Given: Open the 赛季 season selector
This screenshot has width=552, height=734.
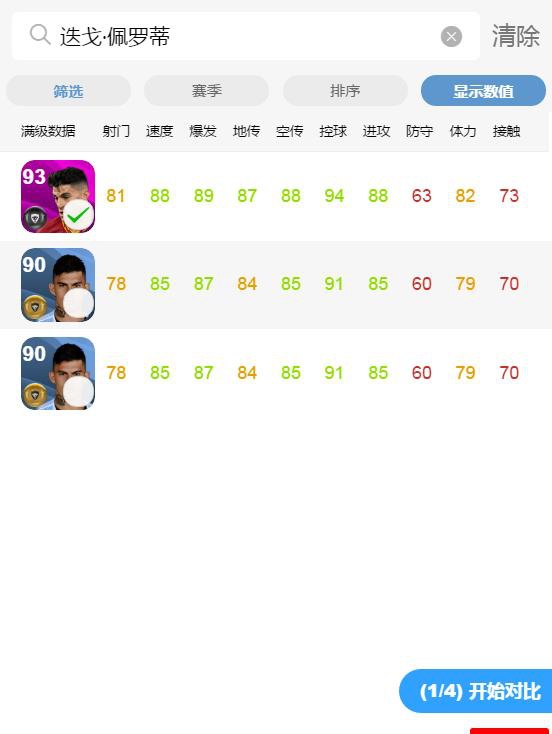Looking at the screenshot, I should [x=206, y=91].
